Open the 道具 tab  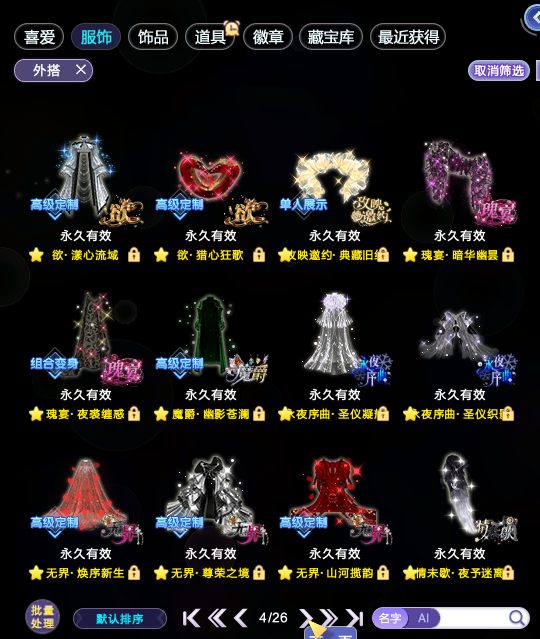coord(210,37)
